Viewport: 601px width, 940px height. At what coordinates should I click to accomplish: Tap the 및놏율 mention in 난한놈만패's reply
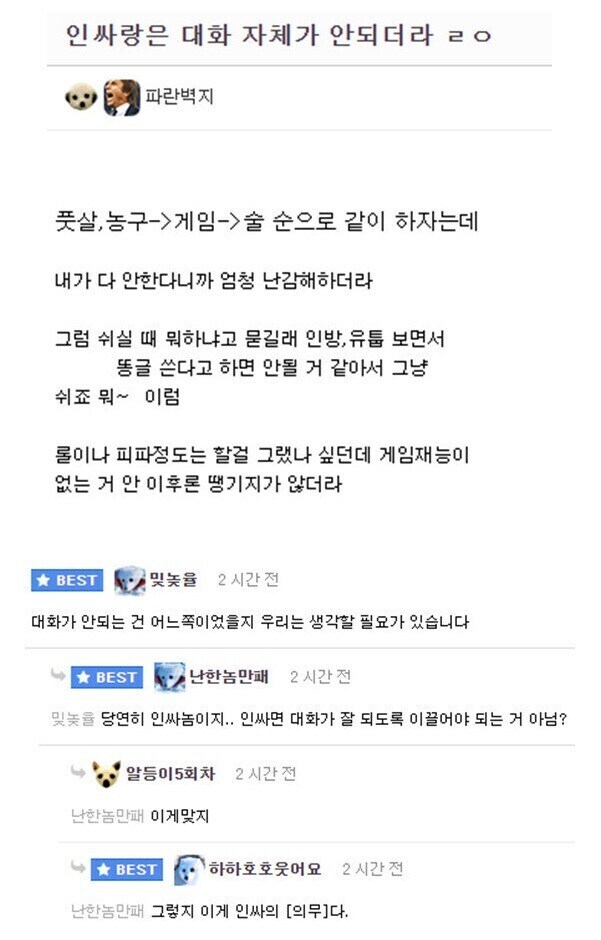click(73, 718)
